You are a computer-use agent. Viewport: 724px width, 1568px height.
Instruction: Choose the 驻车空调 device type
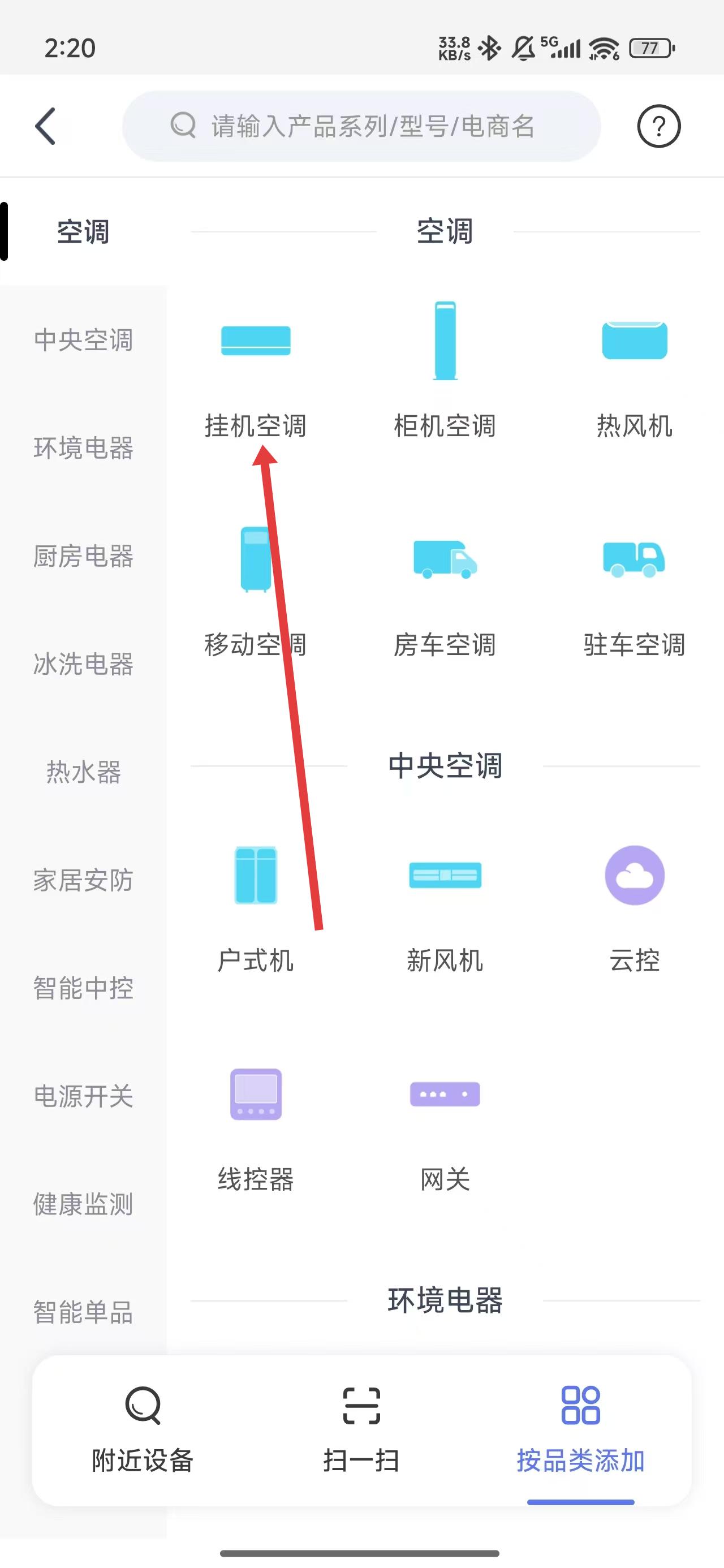point(635,591)
